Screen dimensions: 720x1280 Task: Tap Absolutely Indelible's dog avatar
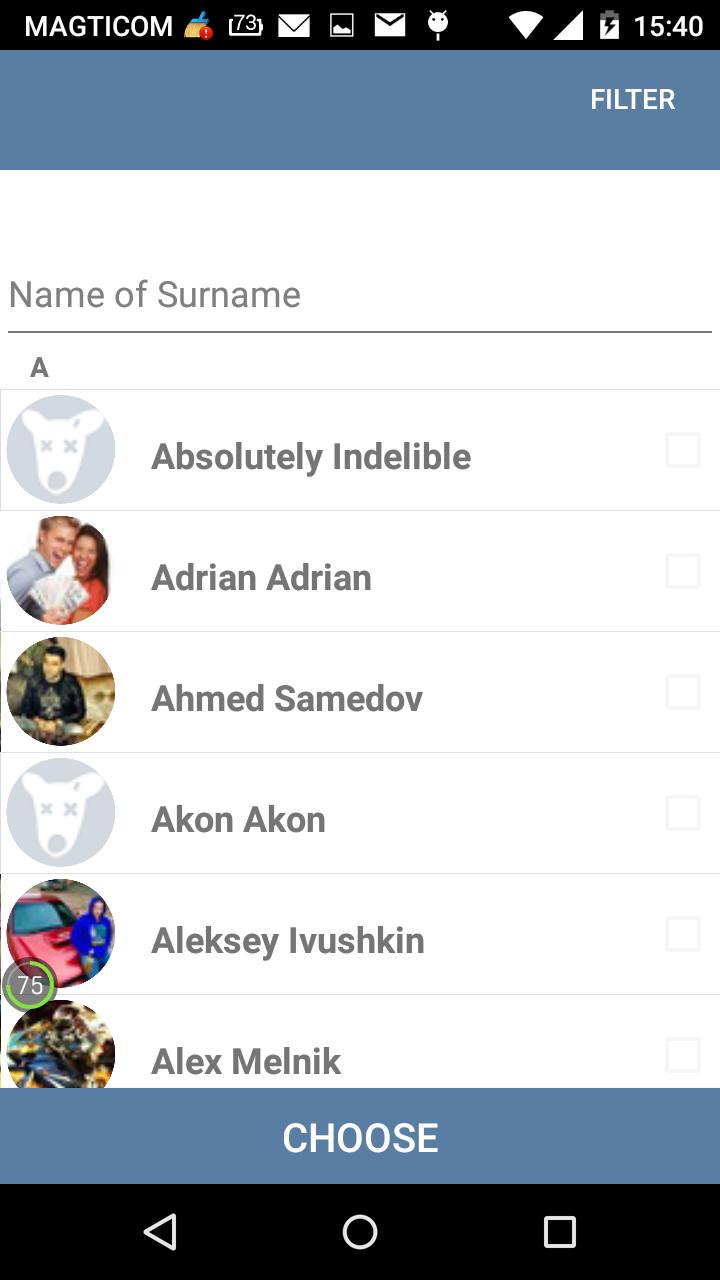coord(60,449)
